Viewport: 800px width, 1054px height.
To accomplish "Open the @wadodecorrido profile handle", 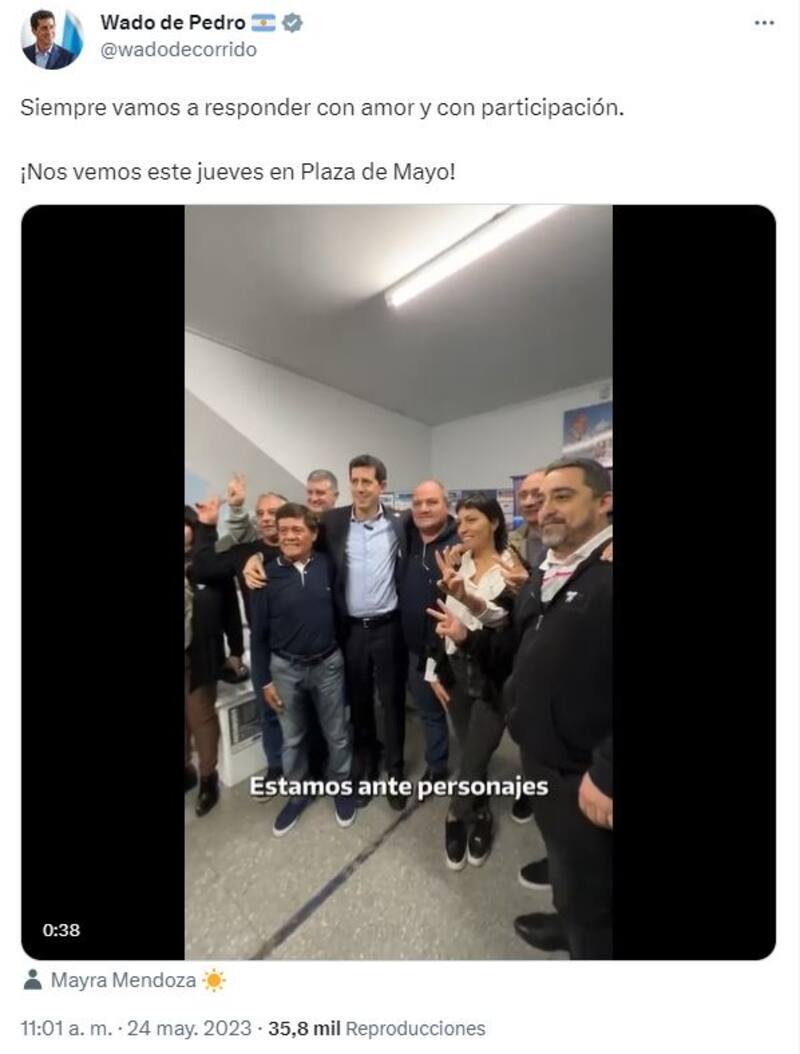I will click(x=178, y=50).
